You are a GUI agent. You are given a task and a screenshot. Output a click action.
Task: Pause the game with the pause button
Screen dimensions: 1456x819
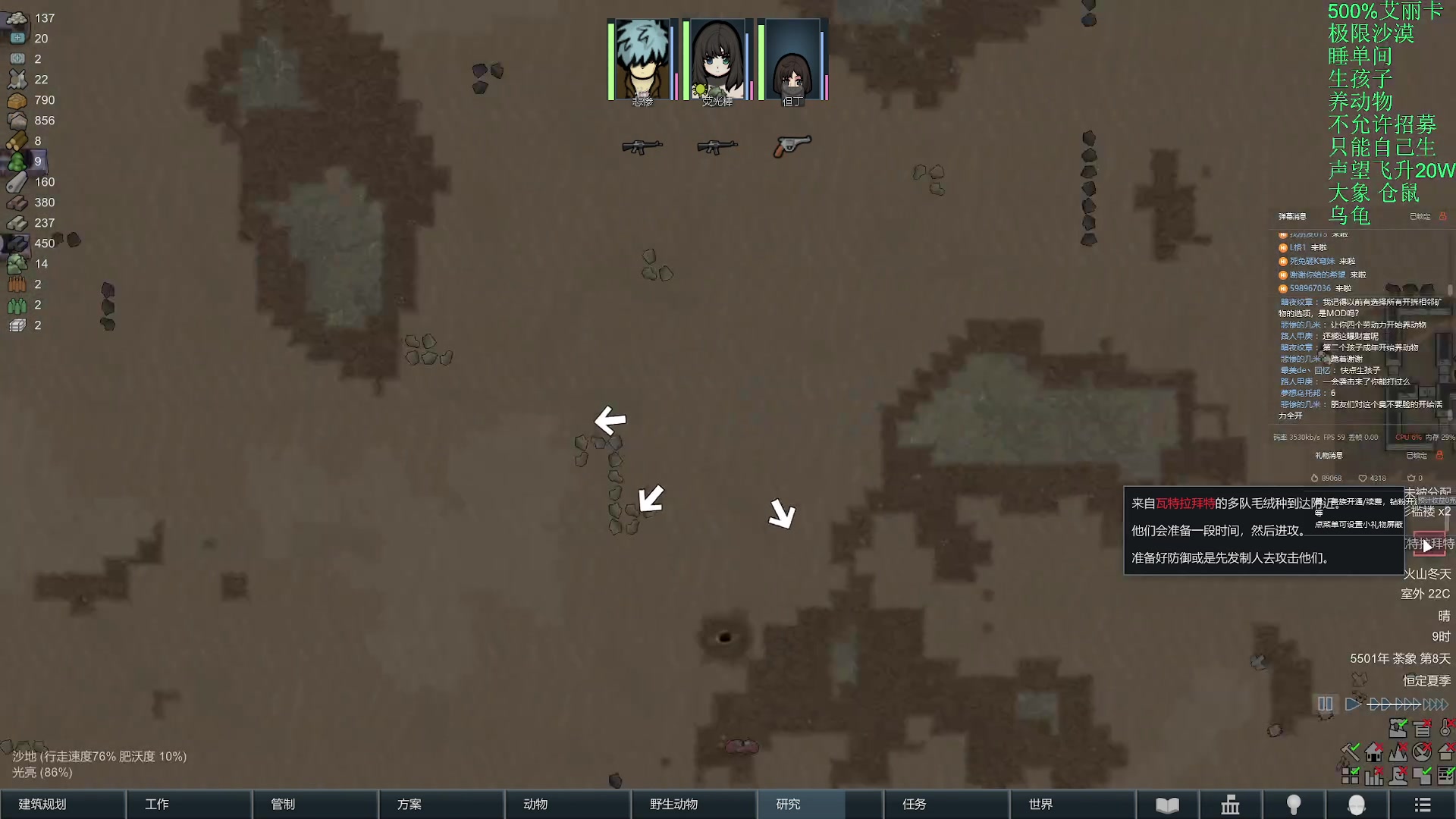pyautogui.click(x=1325, y=704)
